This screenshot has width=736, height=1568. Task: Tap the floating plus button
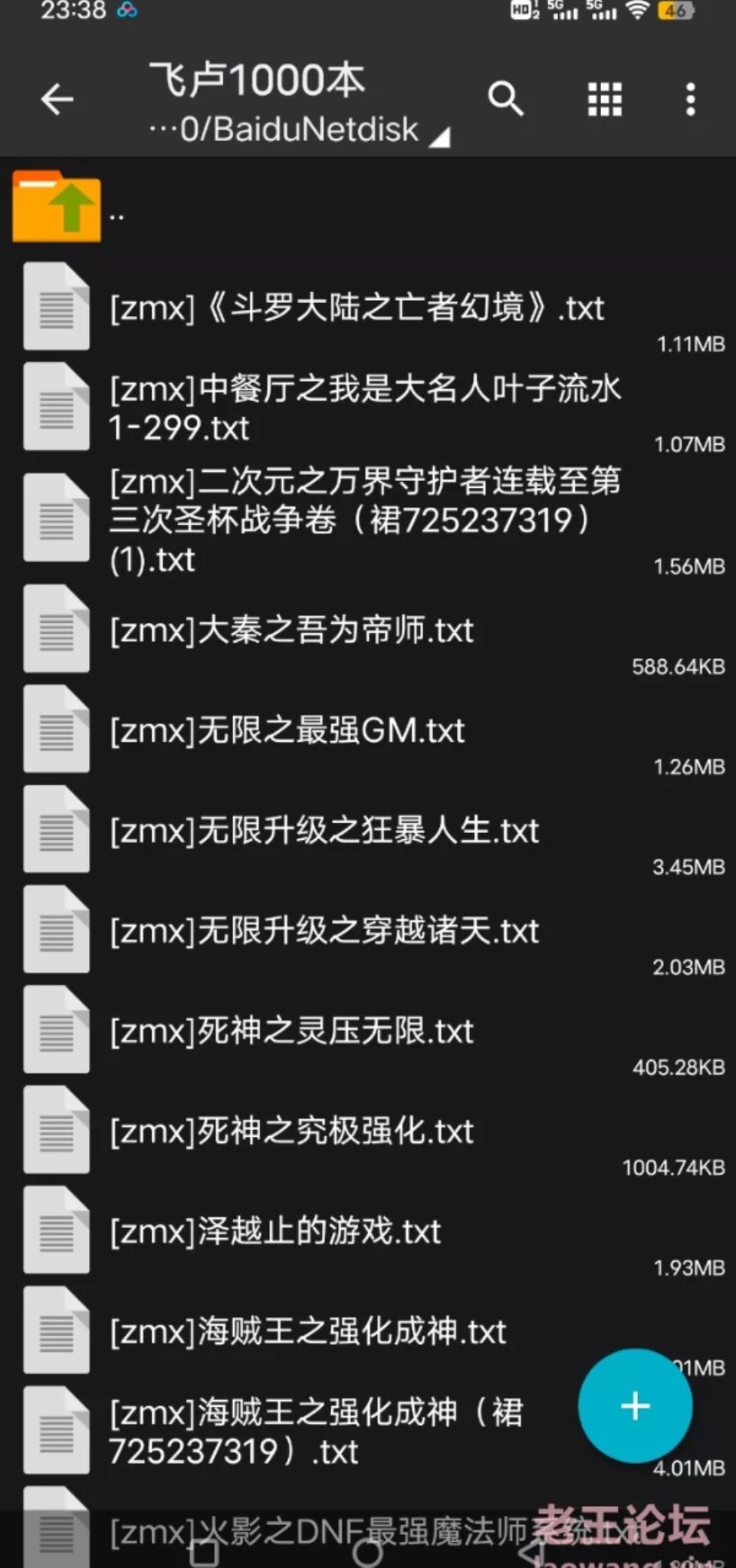coord(635,1405)
